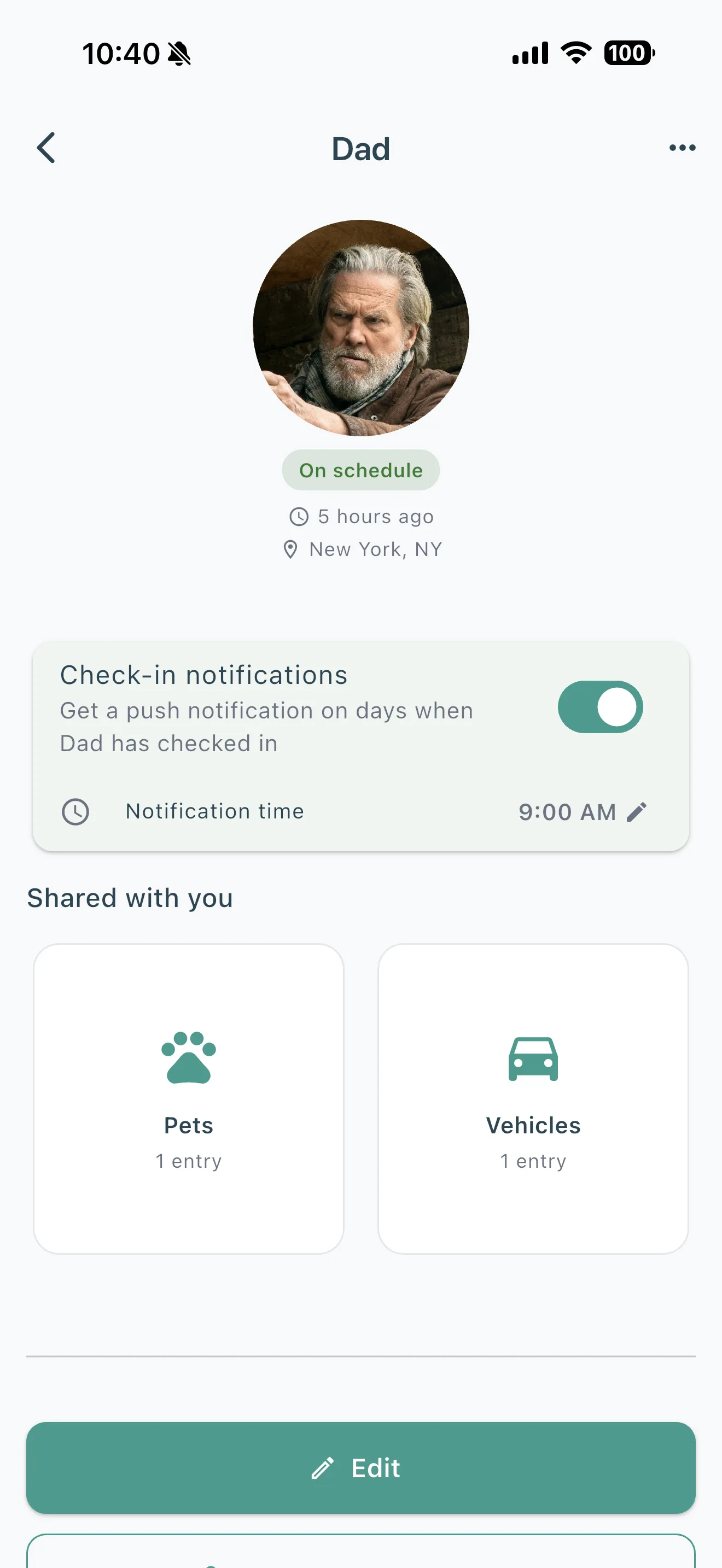This screenshot has width=722, height=1568.
Task: Tap the pencil icon next to 9:00 AM
Action: (637, 811)
